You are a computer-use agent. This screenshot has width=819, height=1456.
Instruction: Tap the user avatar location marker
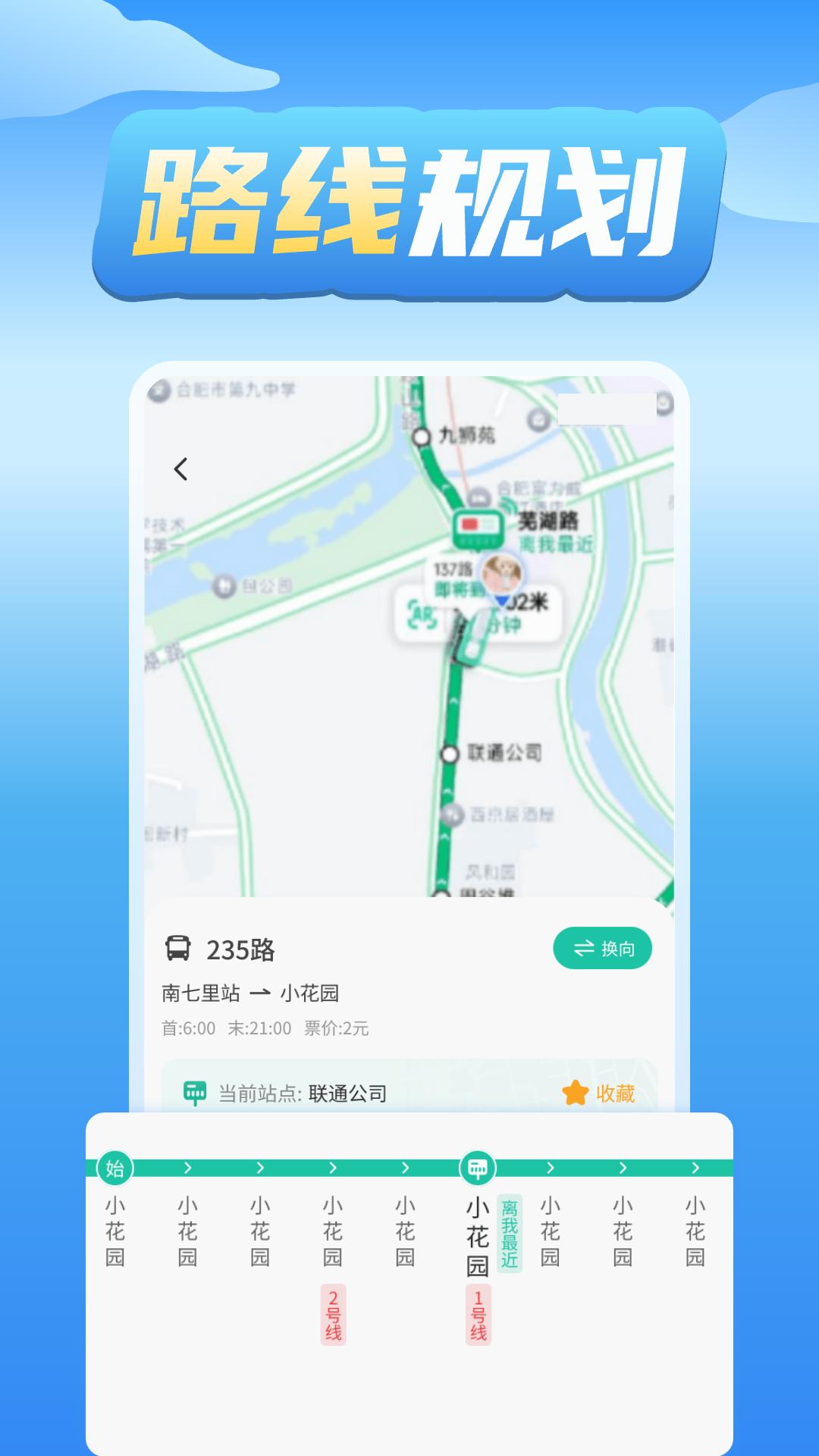[501, 575]
